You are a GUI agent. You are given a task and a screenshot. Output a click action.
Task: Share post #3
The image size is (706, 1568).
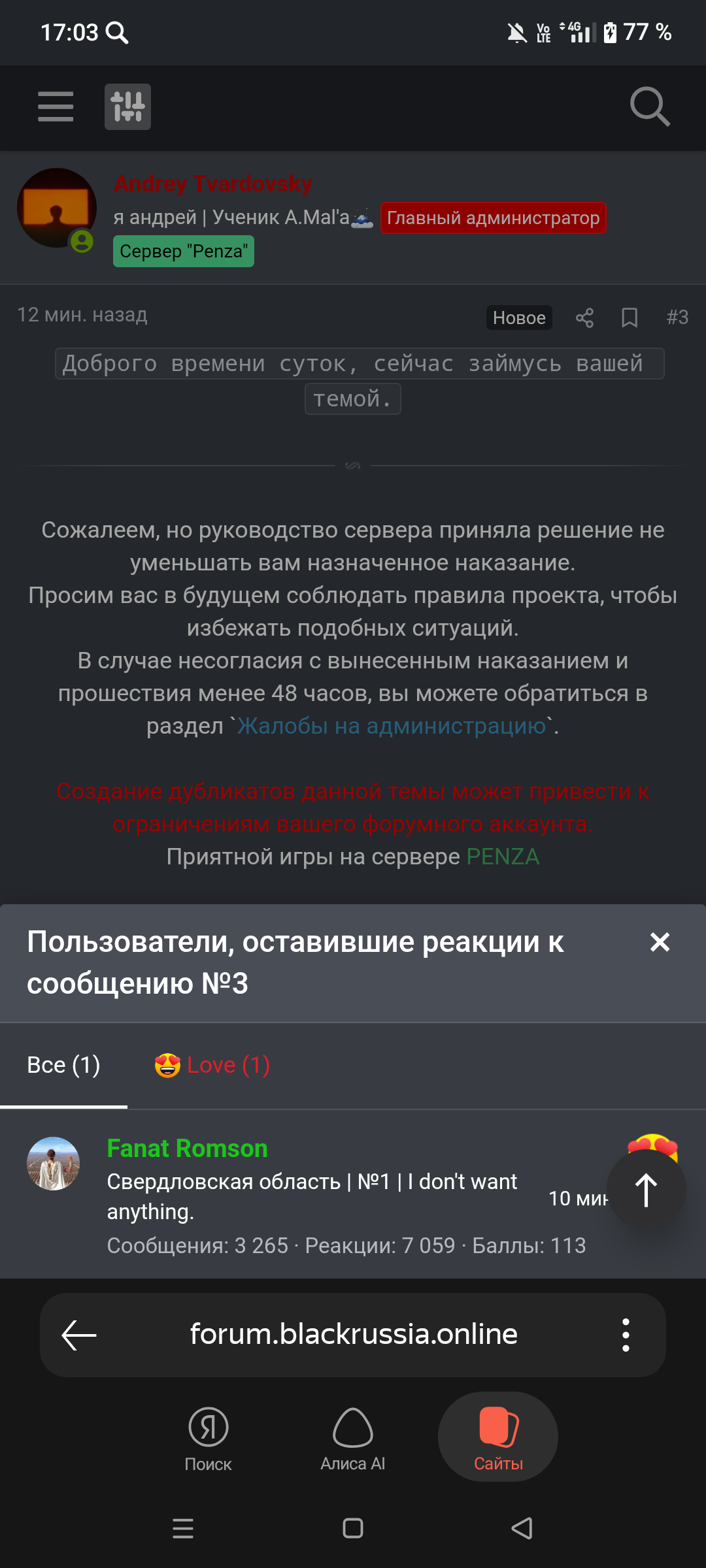(584, 318)
